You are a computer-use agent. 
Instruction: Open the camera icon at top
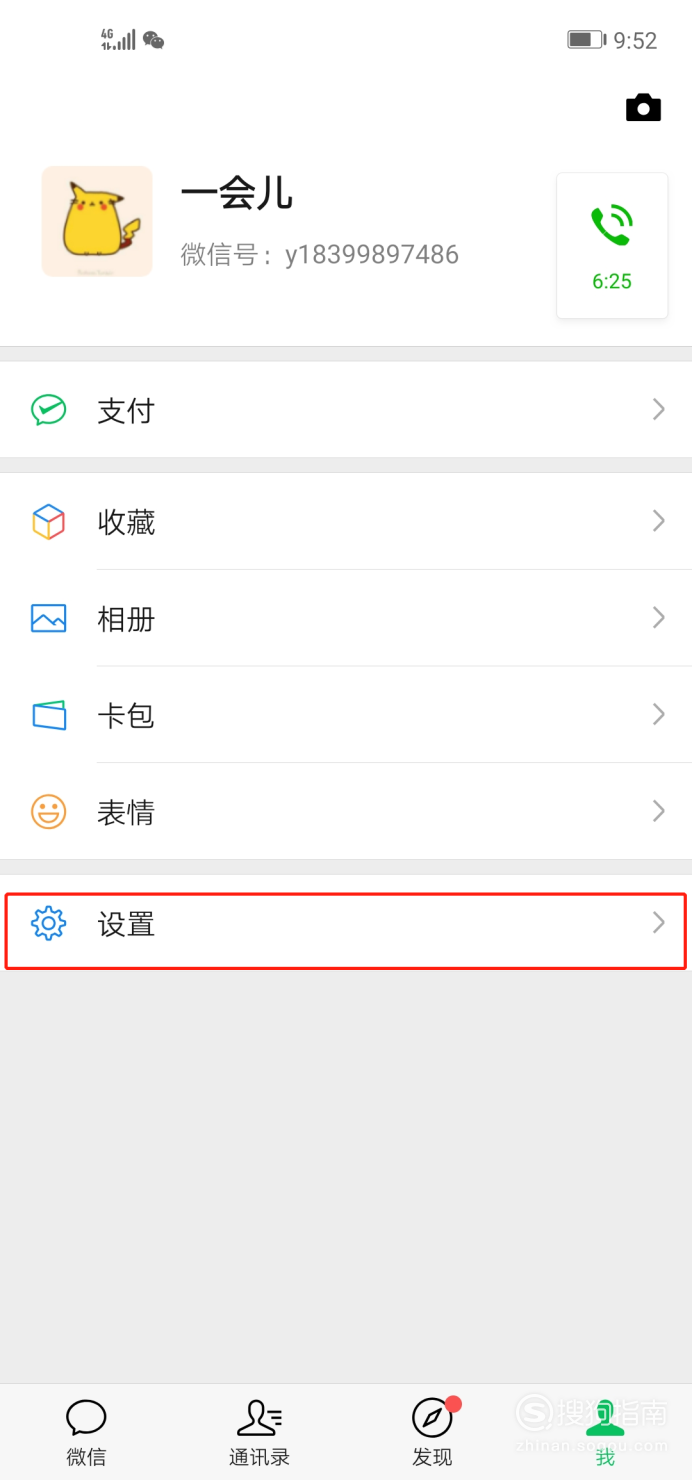[643, 108]
